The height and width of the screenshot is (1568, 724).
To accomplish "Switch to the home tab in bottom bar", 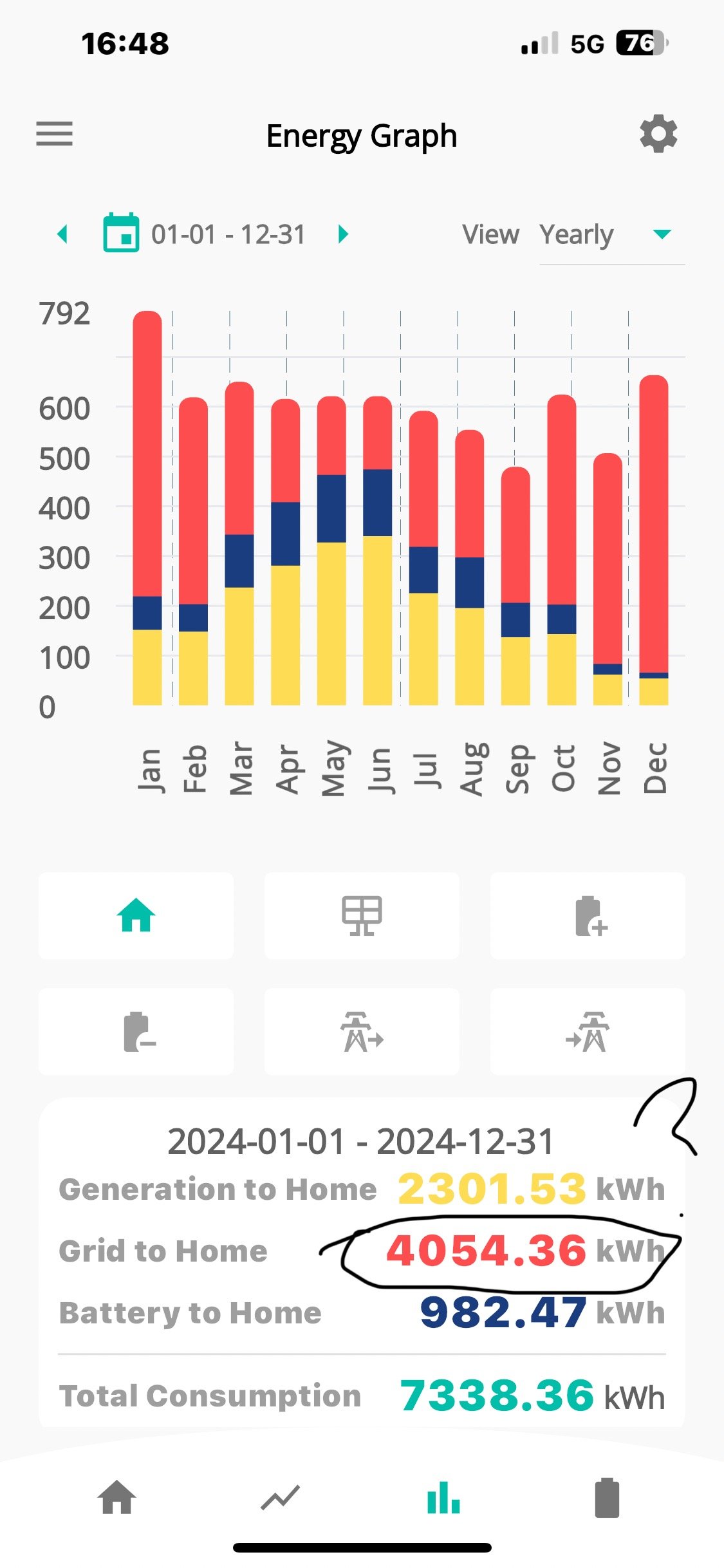I will 117,1497.
